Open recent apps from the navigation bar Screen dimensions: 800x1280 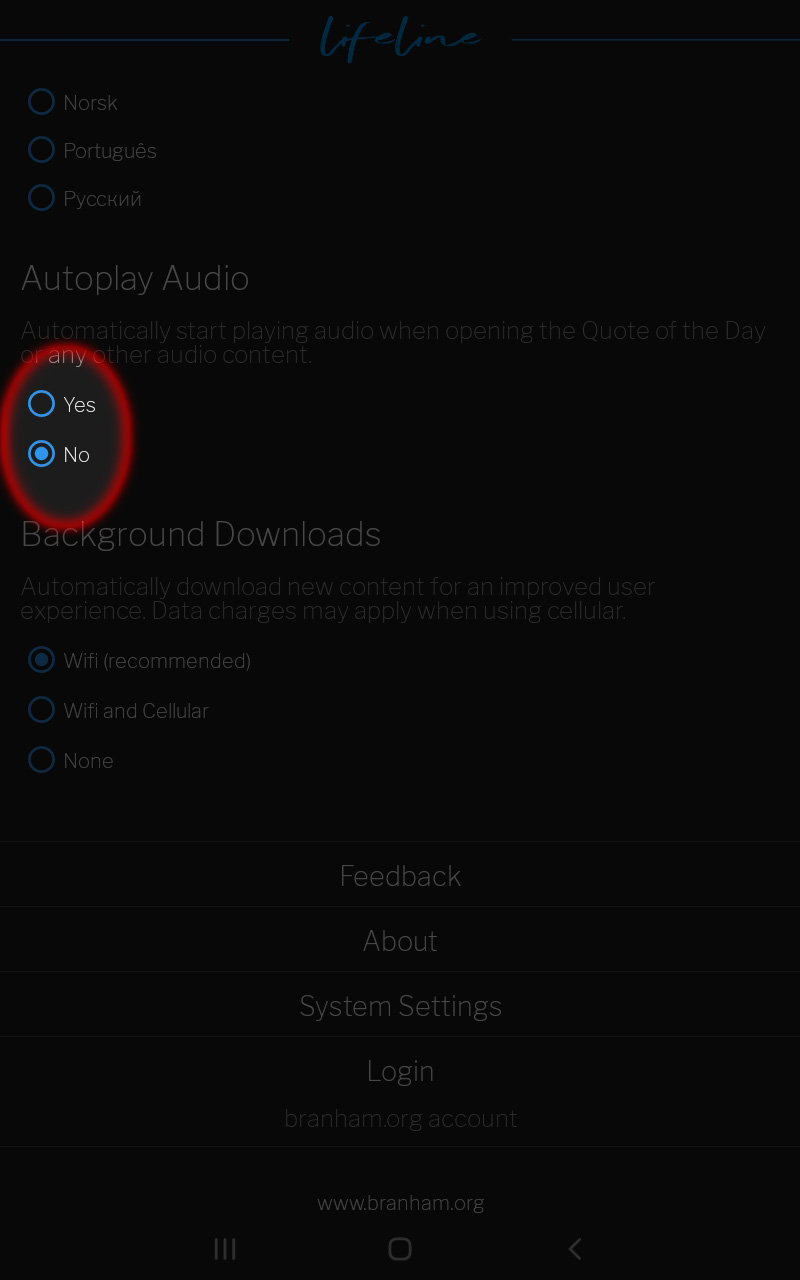coord(225,1248)
